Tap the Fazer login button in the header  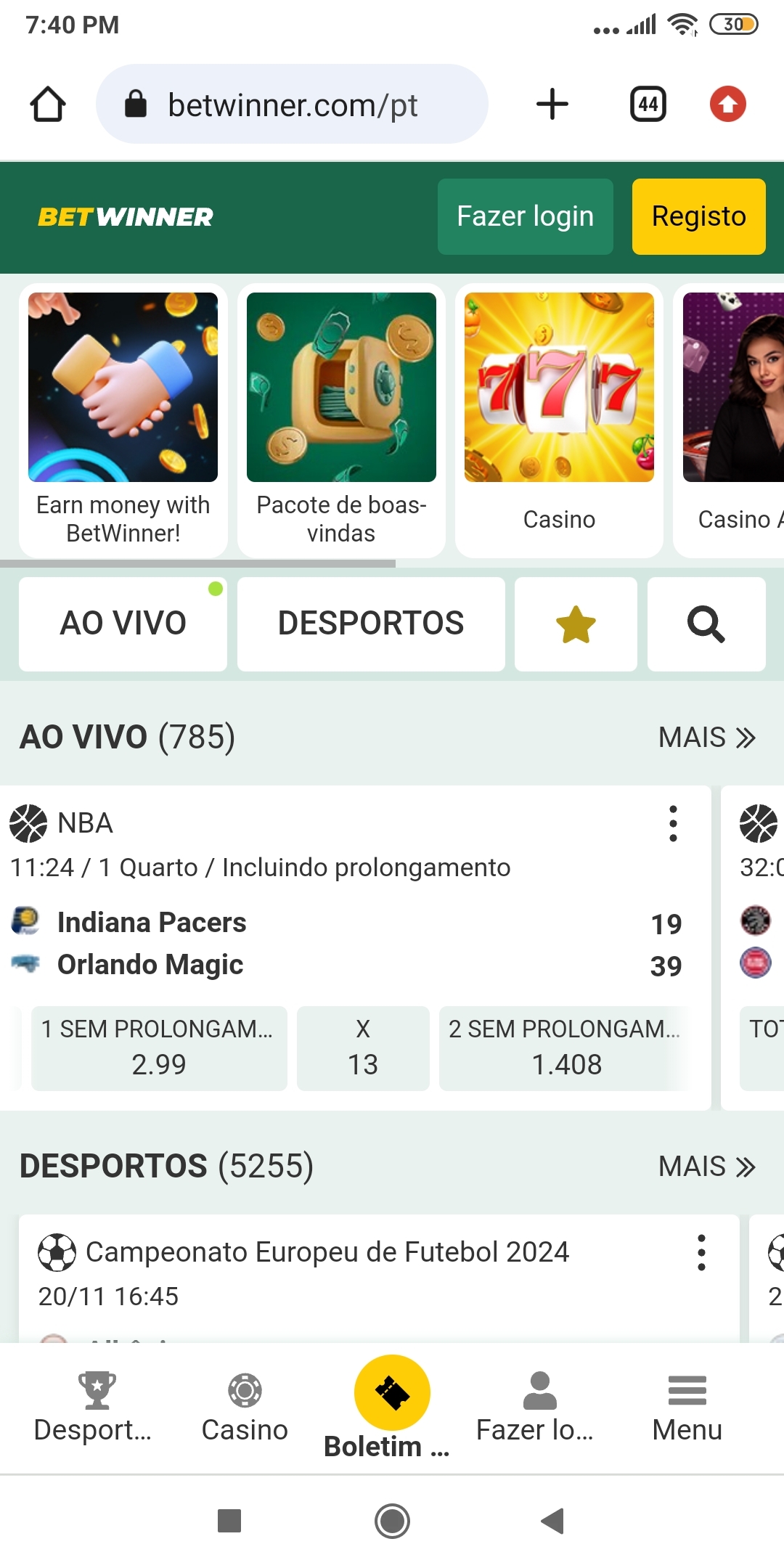click(x=525, y=216)
